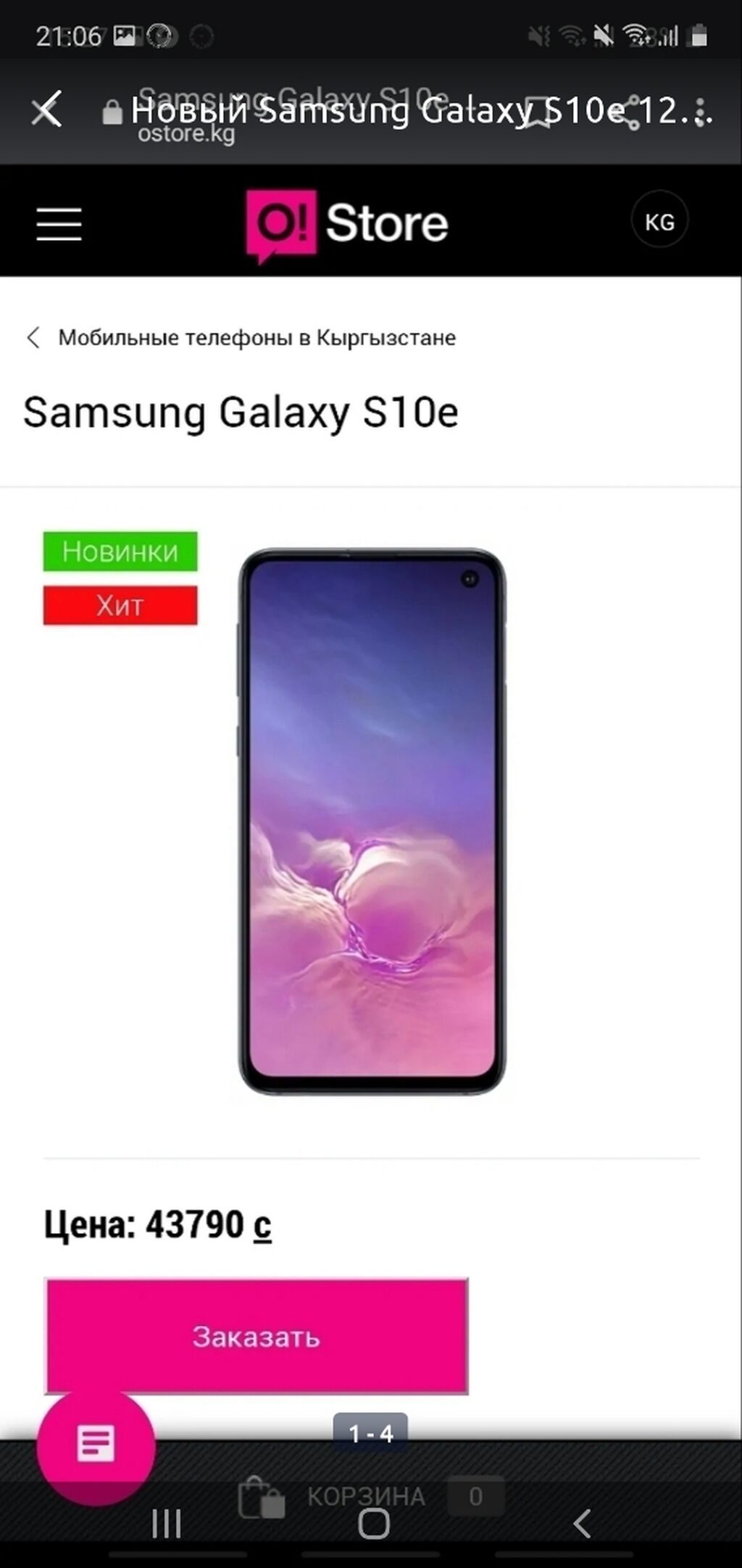
Task: Open the browser overflow menu
Action: pos(700,112)
